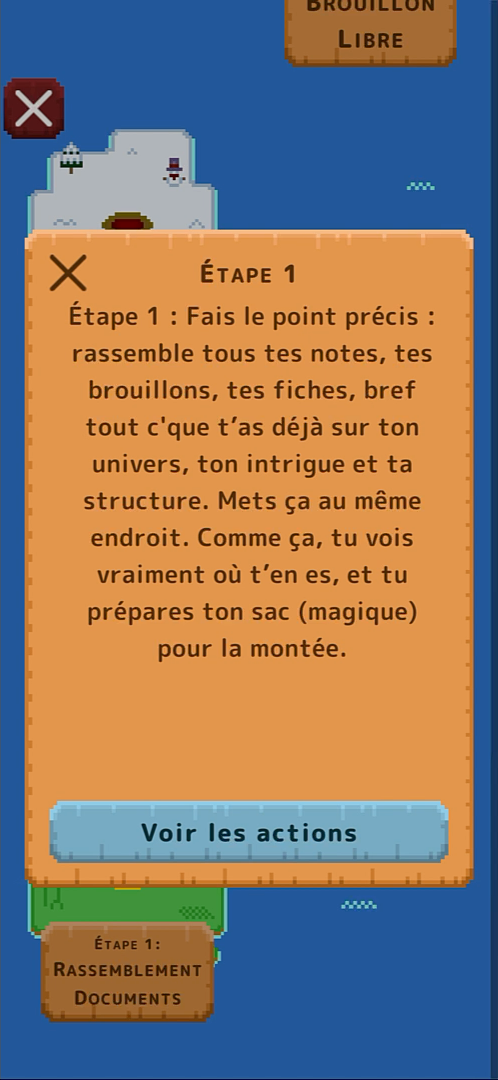Tap the dark red X close button
Viewport: 498px width, 1080px height.
coord(34,108)
